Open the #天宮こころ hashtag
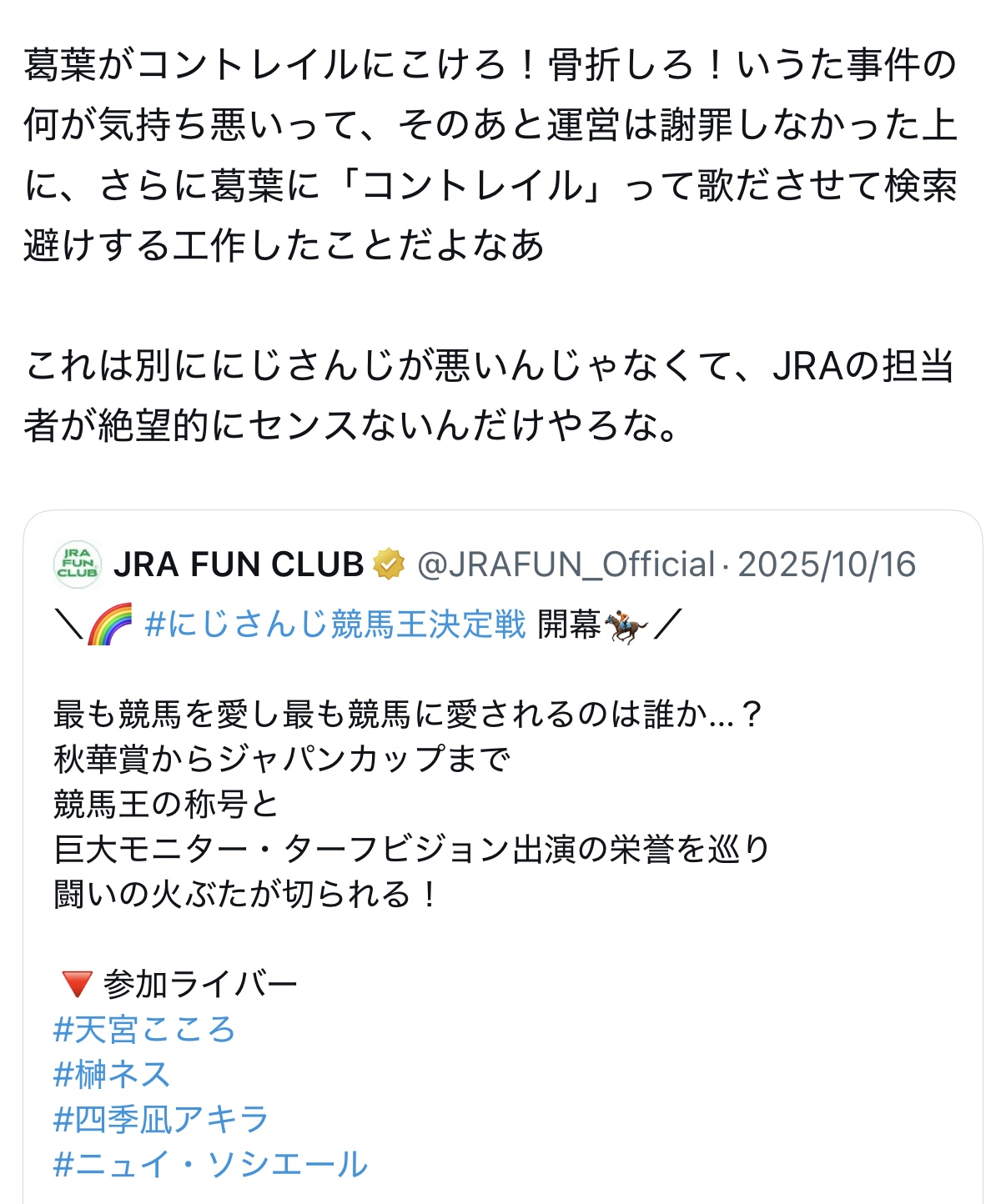Viewport: 1006px width, 1204px height. coord(144,1030)
